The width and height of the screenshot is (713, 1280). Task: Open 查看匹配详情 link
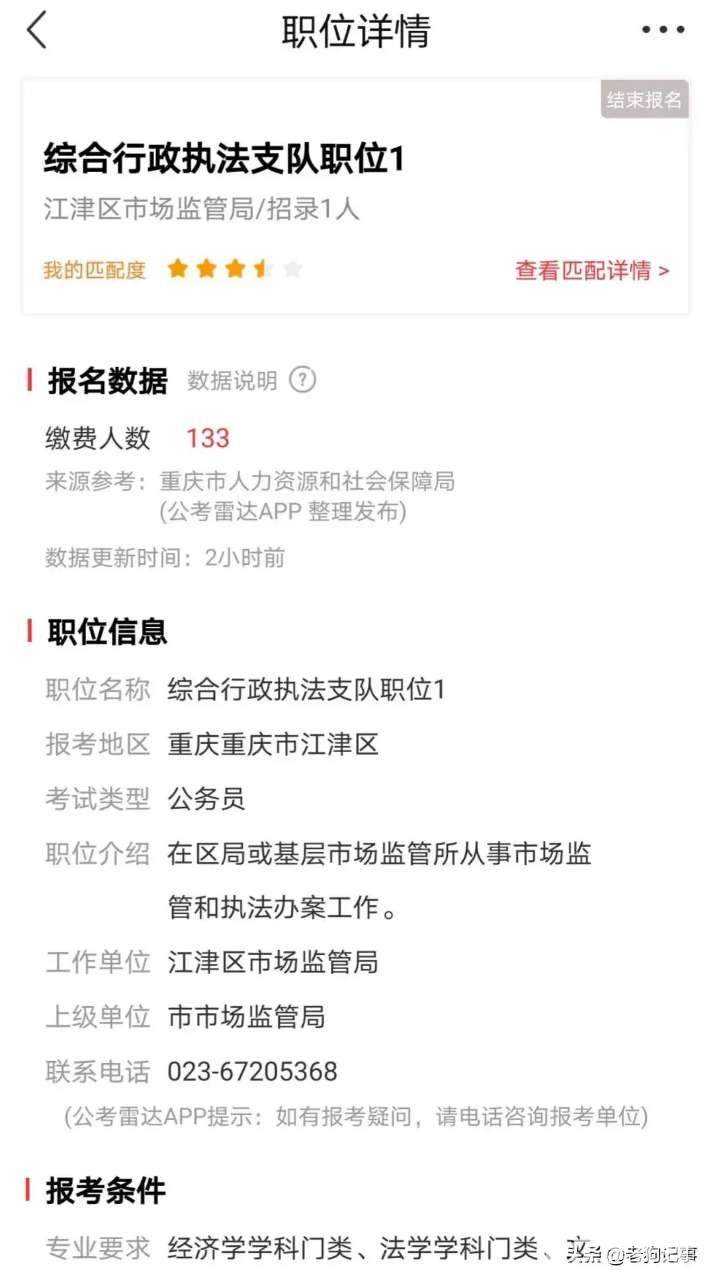[592, 270]
